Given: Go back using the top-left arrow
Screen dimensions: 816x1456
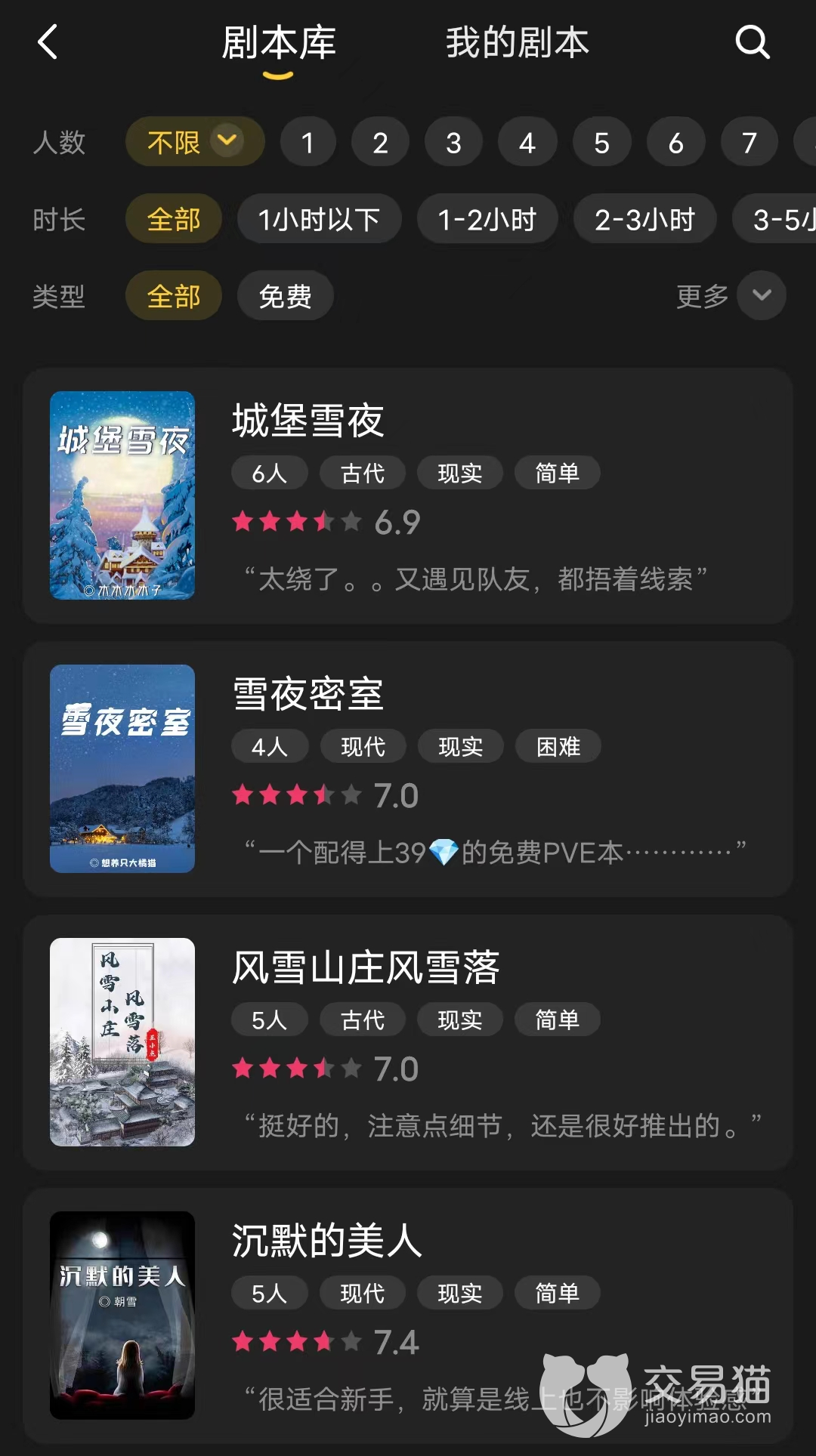Looking at the screenshot, I should 48,42.
